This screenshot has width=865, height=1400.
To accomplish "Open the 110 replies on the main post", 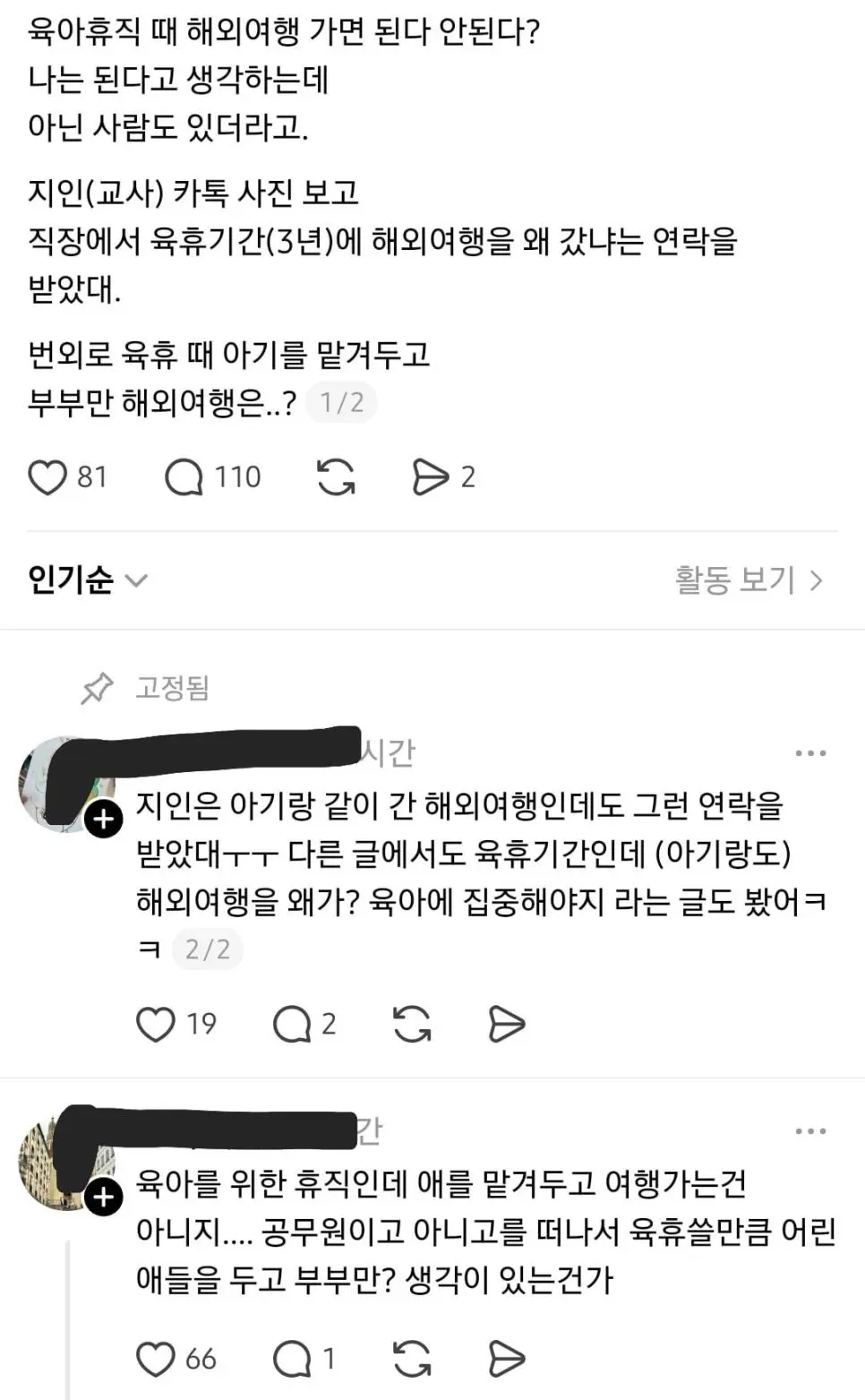I will 184,477.
